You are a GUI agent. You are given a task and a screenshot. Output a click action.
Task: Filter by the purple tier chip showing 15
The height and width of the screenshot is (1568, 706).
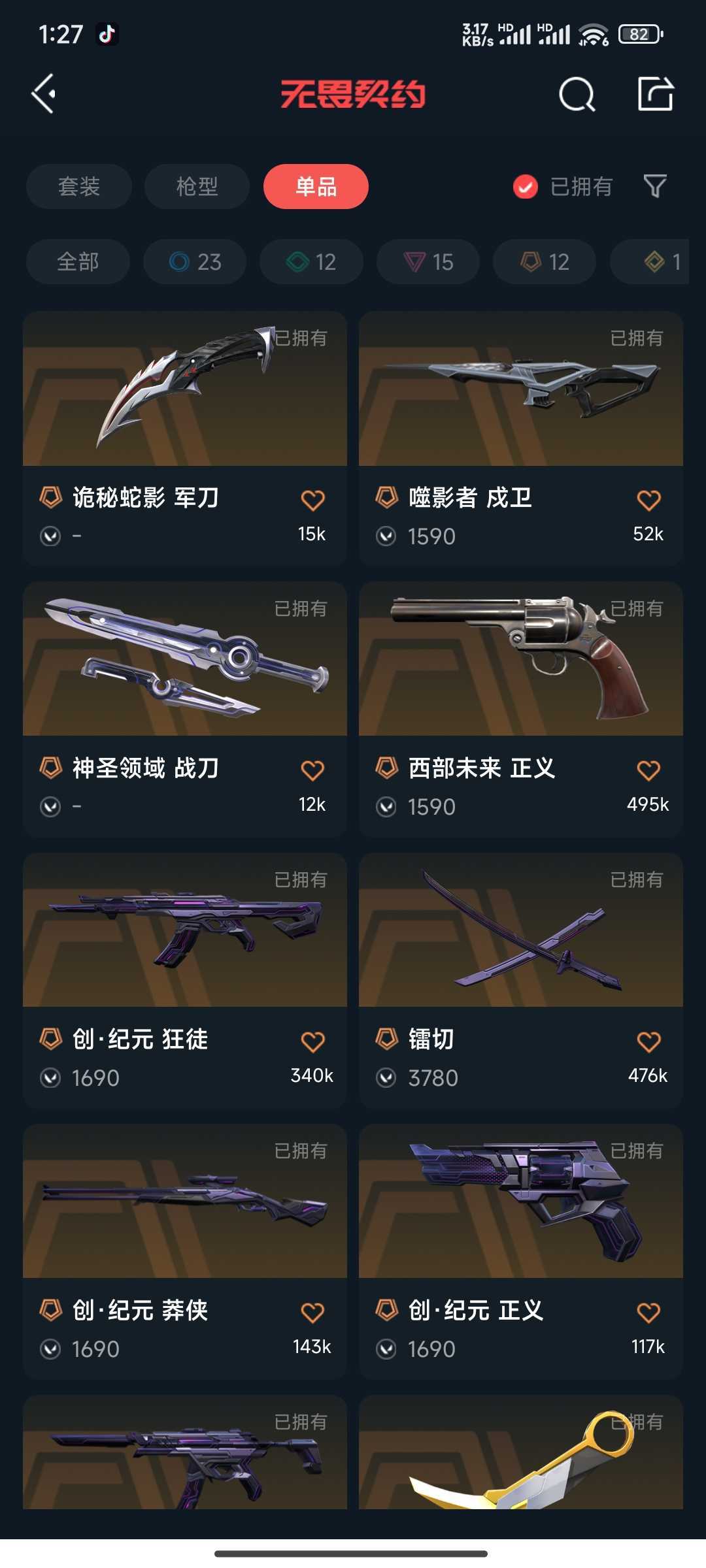click(428, 262)
